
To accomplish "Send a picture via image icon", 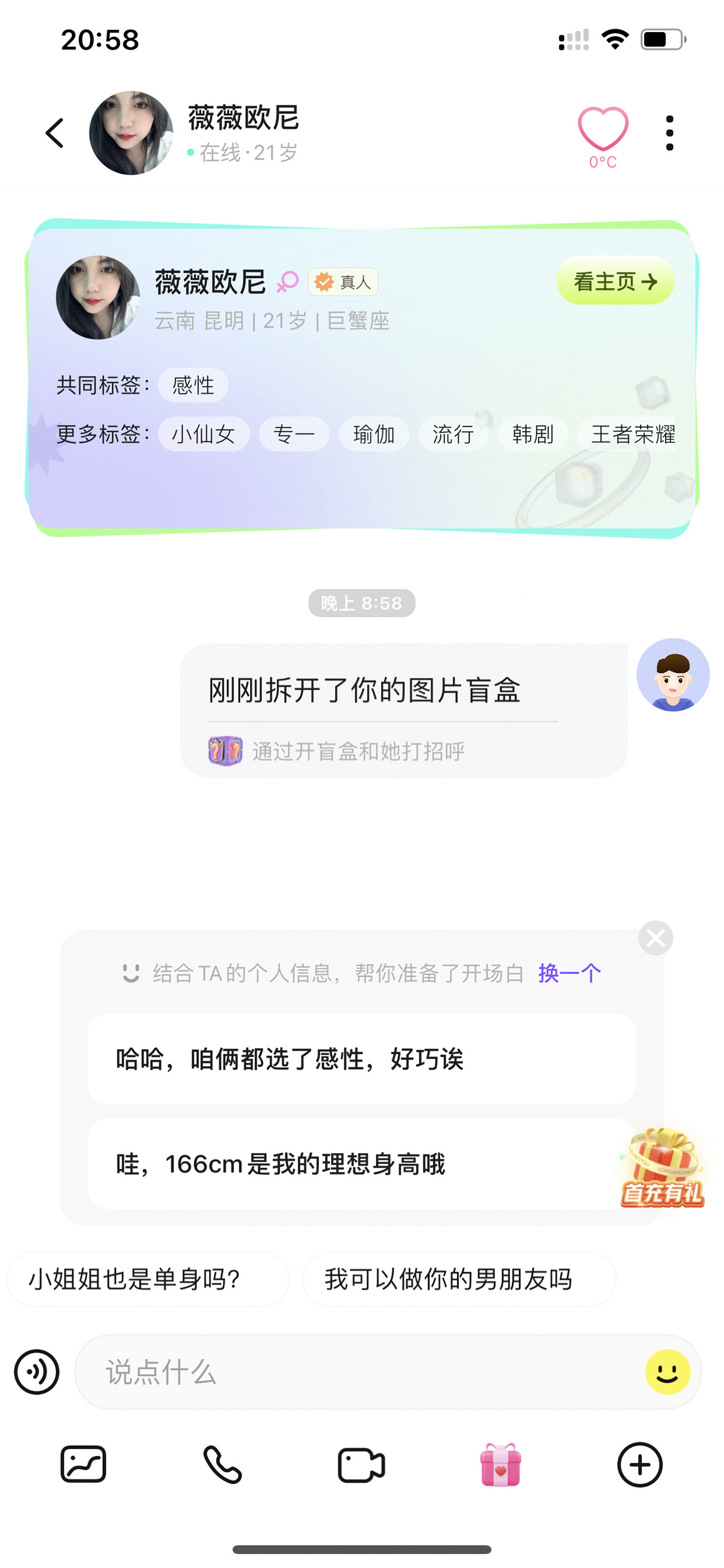I will 83,1465.
